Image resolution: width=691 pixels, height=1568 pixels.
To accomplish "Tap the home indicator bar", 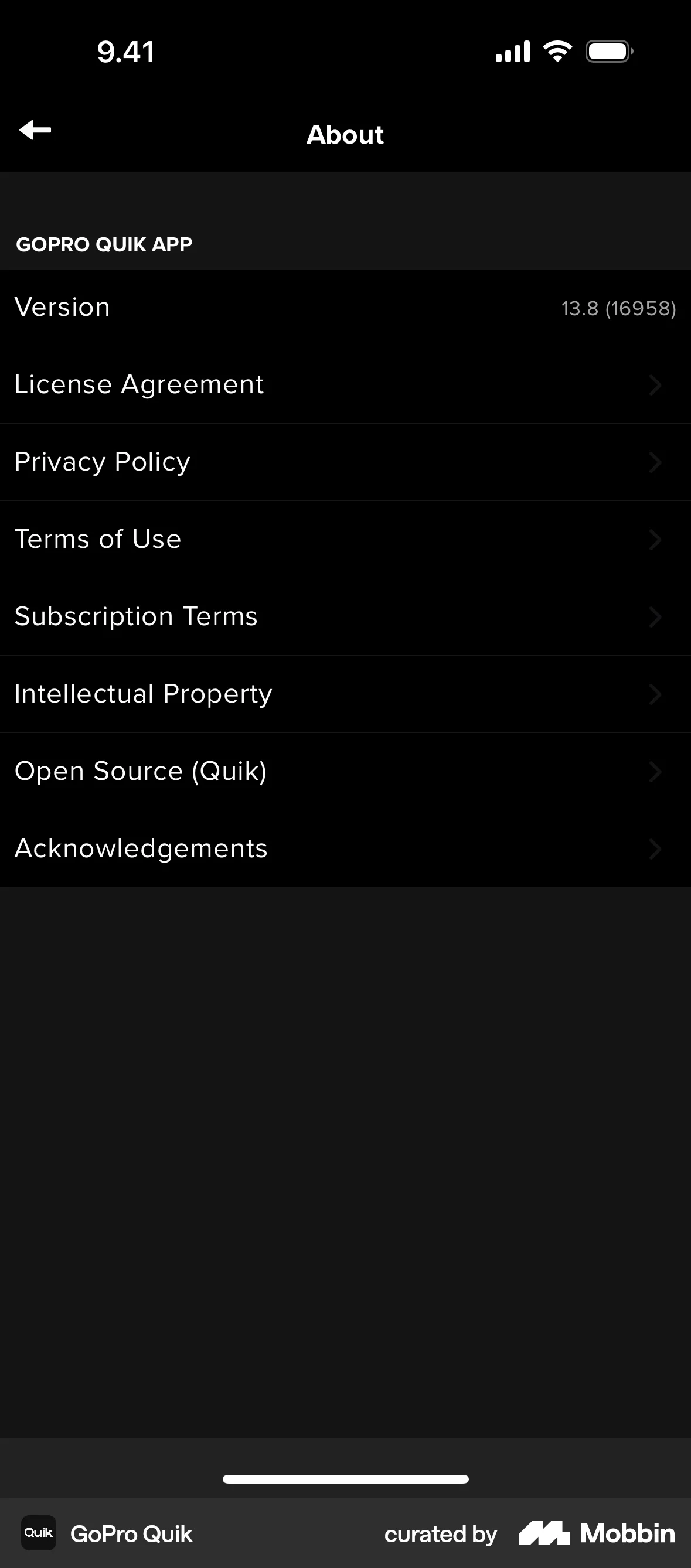I will (345, 1480).
